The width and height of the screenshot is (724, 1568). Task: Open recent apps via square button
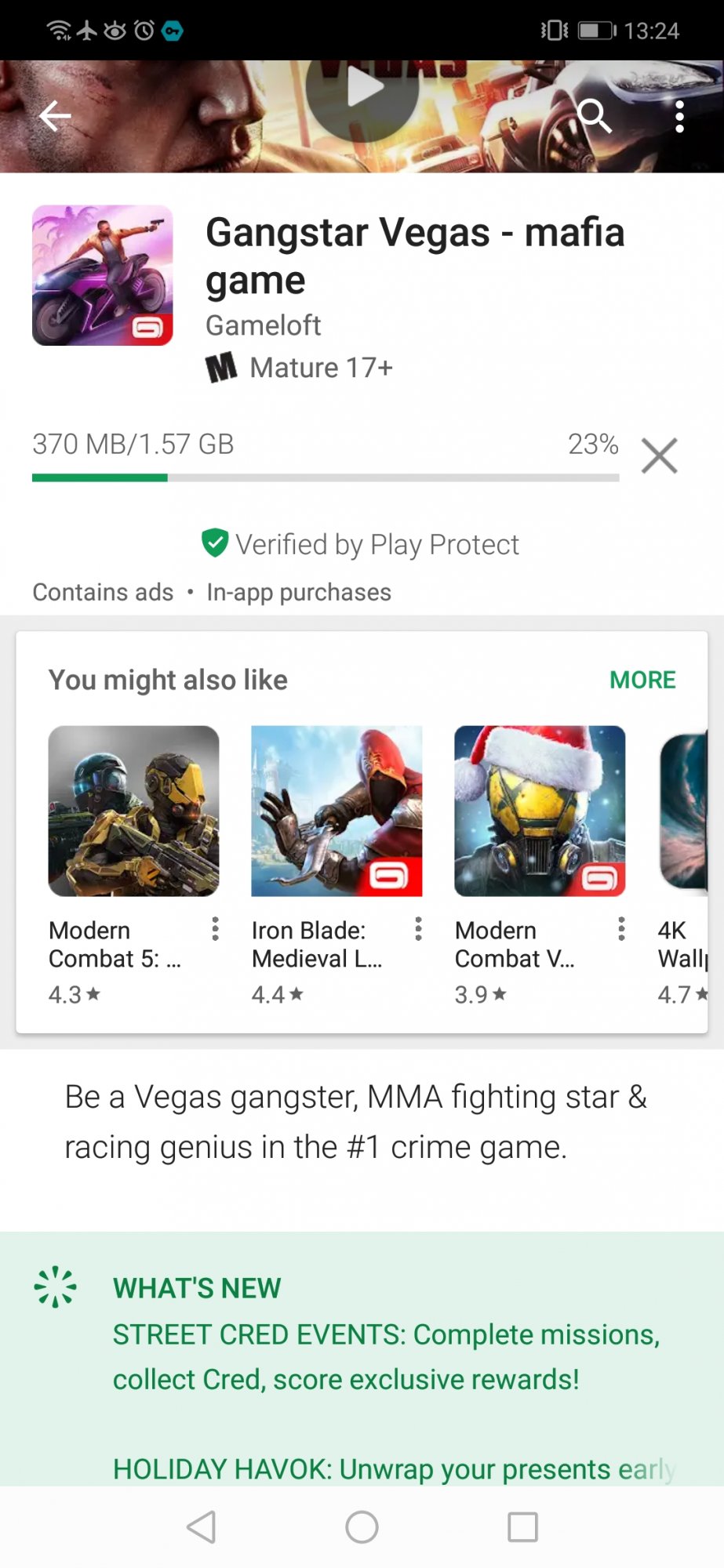pos(522,1526)
